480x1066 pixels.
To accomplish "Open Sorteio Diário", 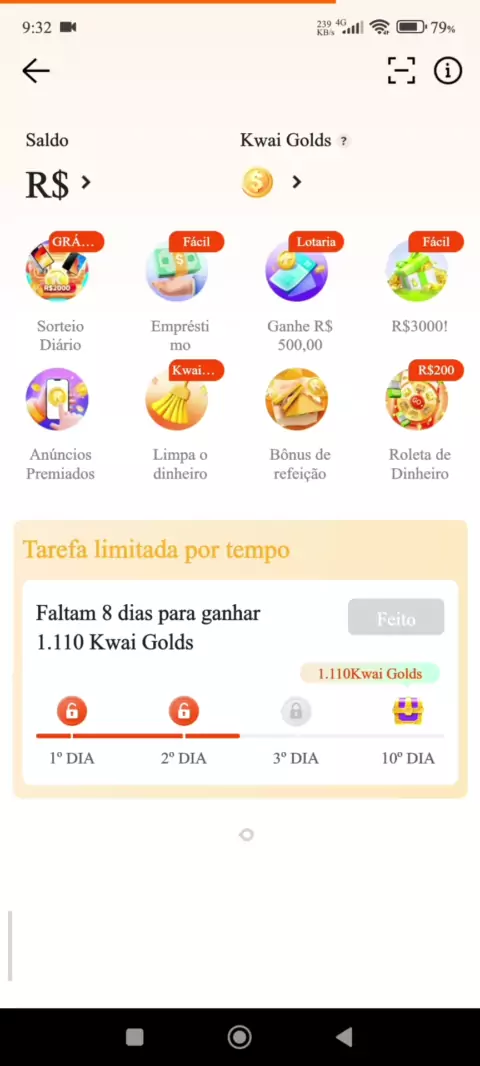I will 60,293.
